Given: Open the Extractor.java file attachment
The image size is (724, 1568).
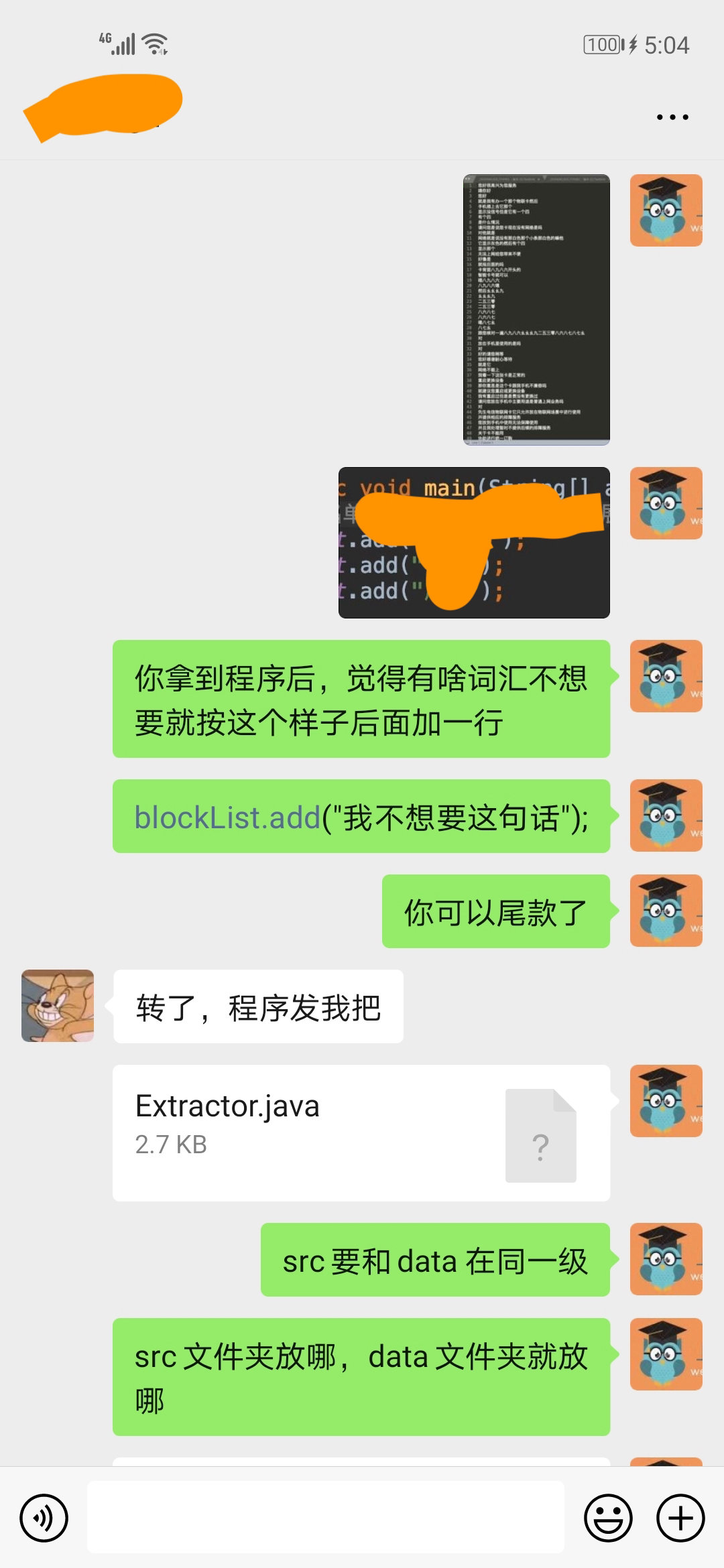Looking at the screenshot, I should (361, 1132).
